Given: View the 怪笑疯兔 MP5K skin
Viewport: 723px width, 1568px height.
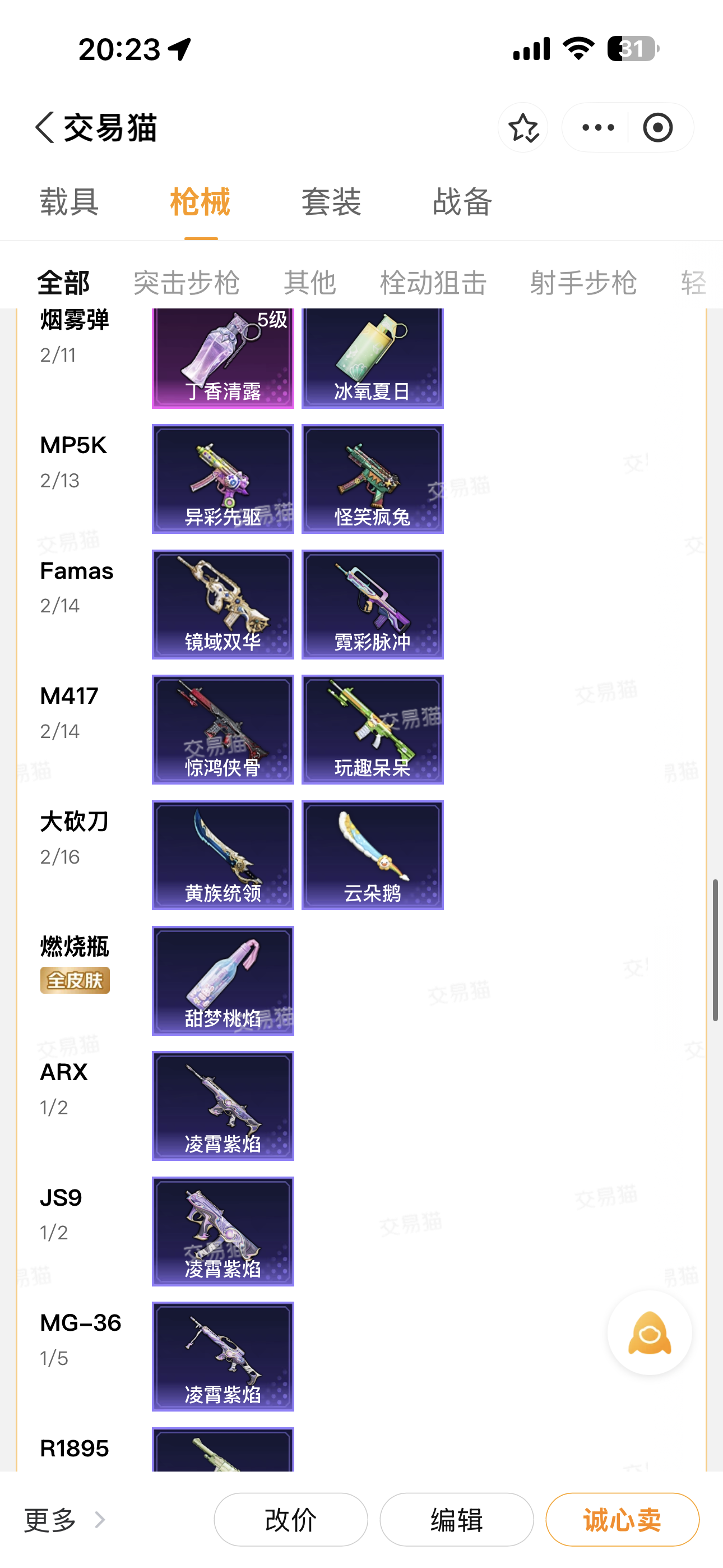Looking at the screenshot, I should 373,479.
